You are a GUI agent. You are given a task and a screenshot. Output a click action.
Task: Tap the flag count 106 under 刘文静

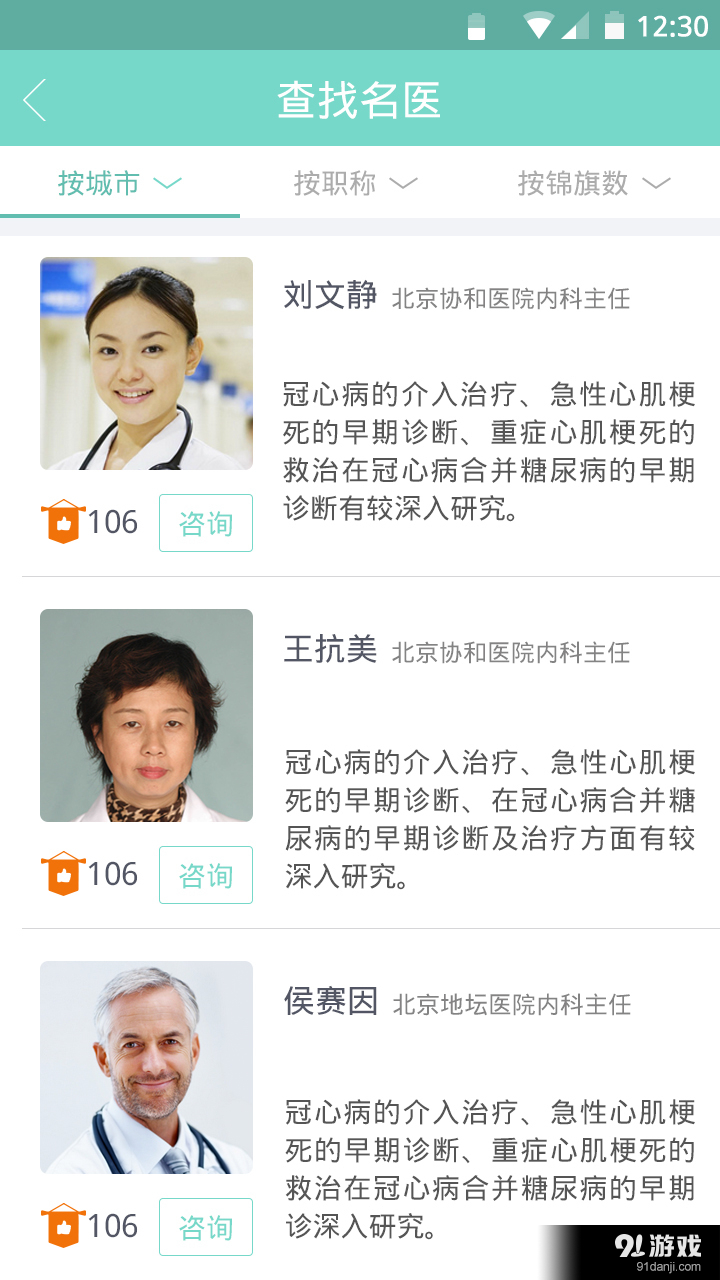point(112,521)
